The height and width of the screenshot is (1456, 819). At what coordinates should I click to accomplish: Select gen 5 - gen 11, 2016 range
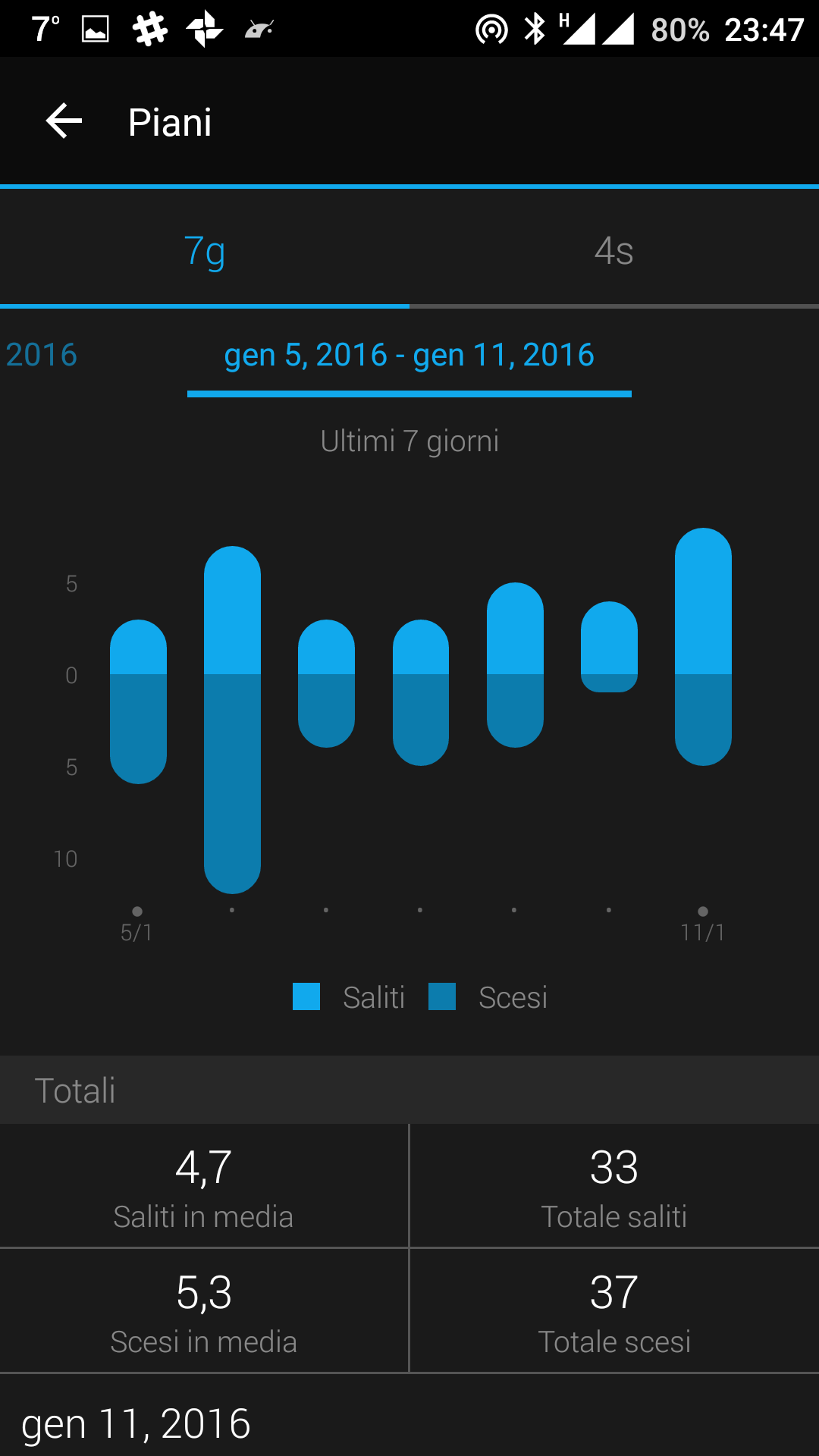click(409, 355)
